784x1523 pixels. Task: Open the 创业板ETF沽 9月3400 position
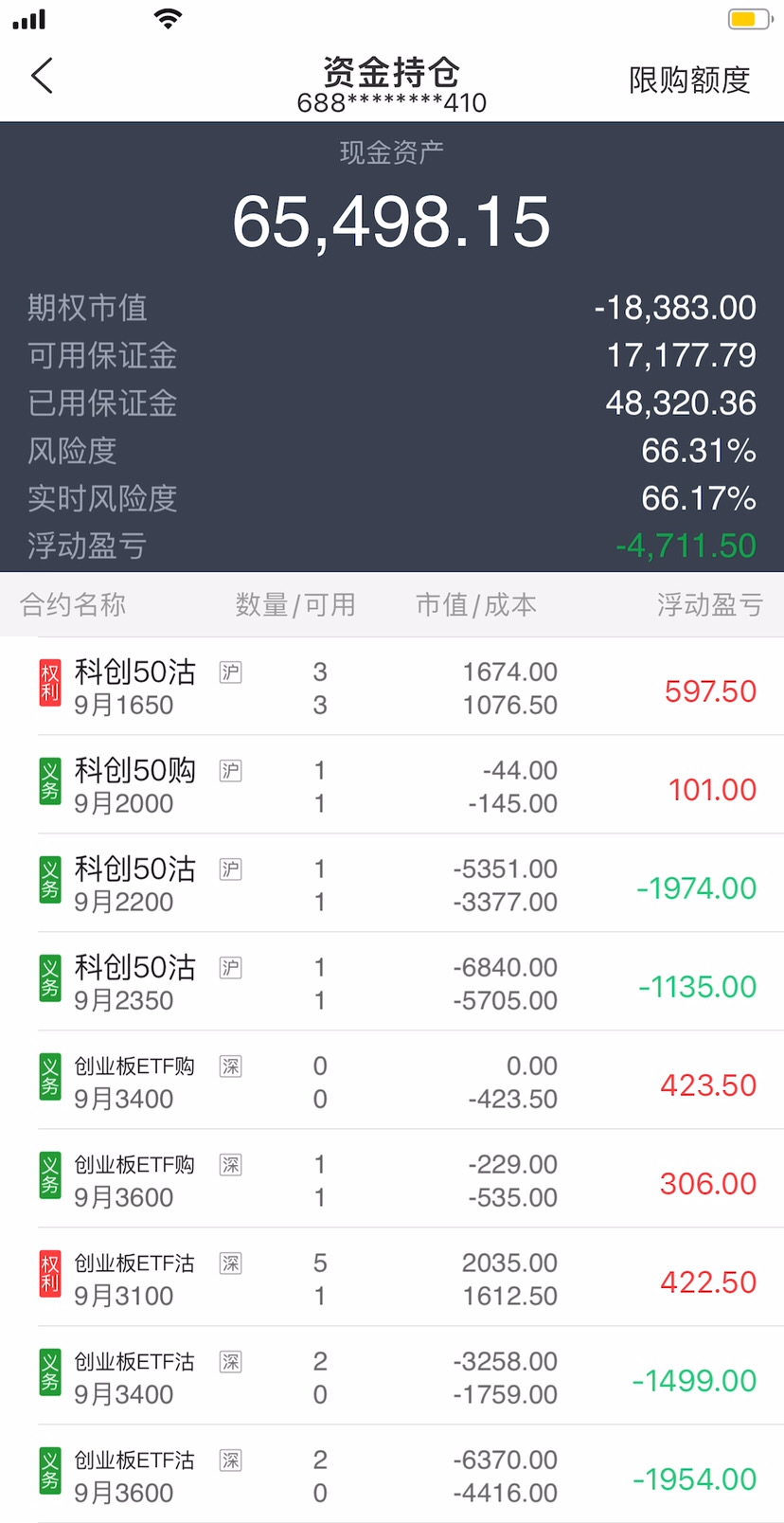click(392, 1376)
